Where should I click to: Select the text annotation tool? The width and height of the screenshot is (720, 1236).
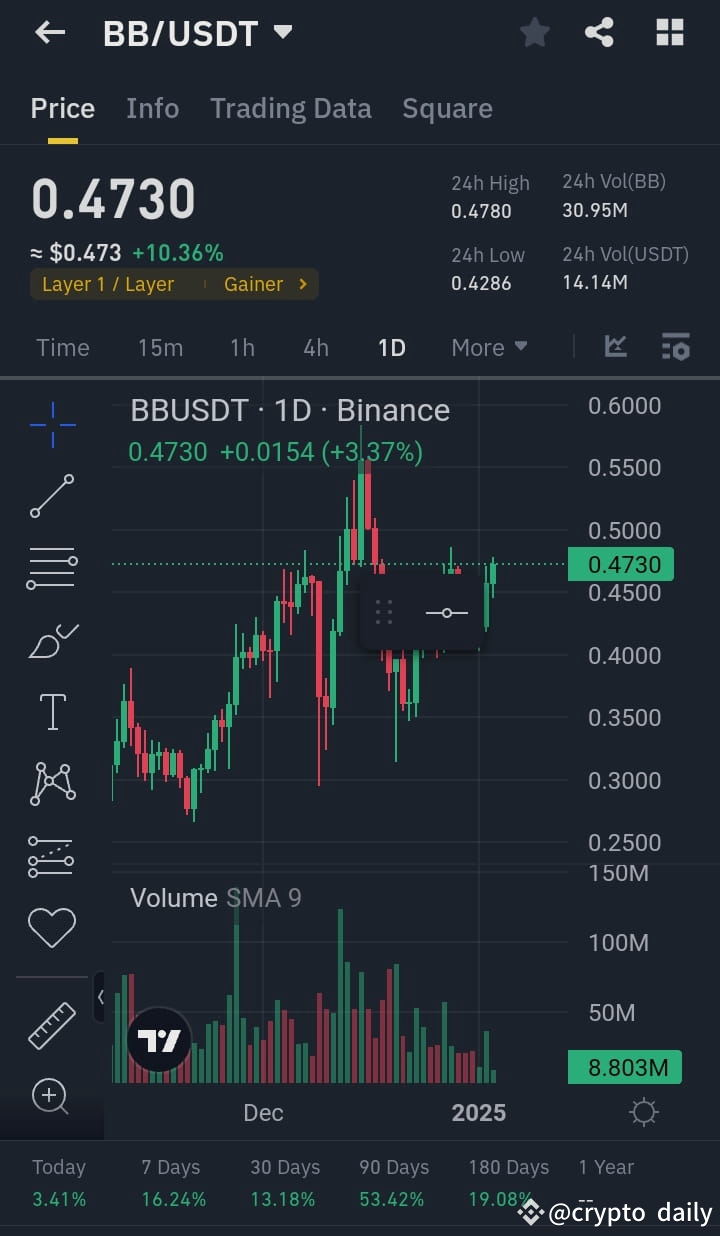coord(52,712)
